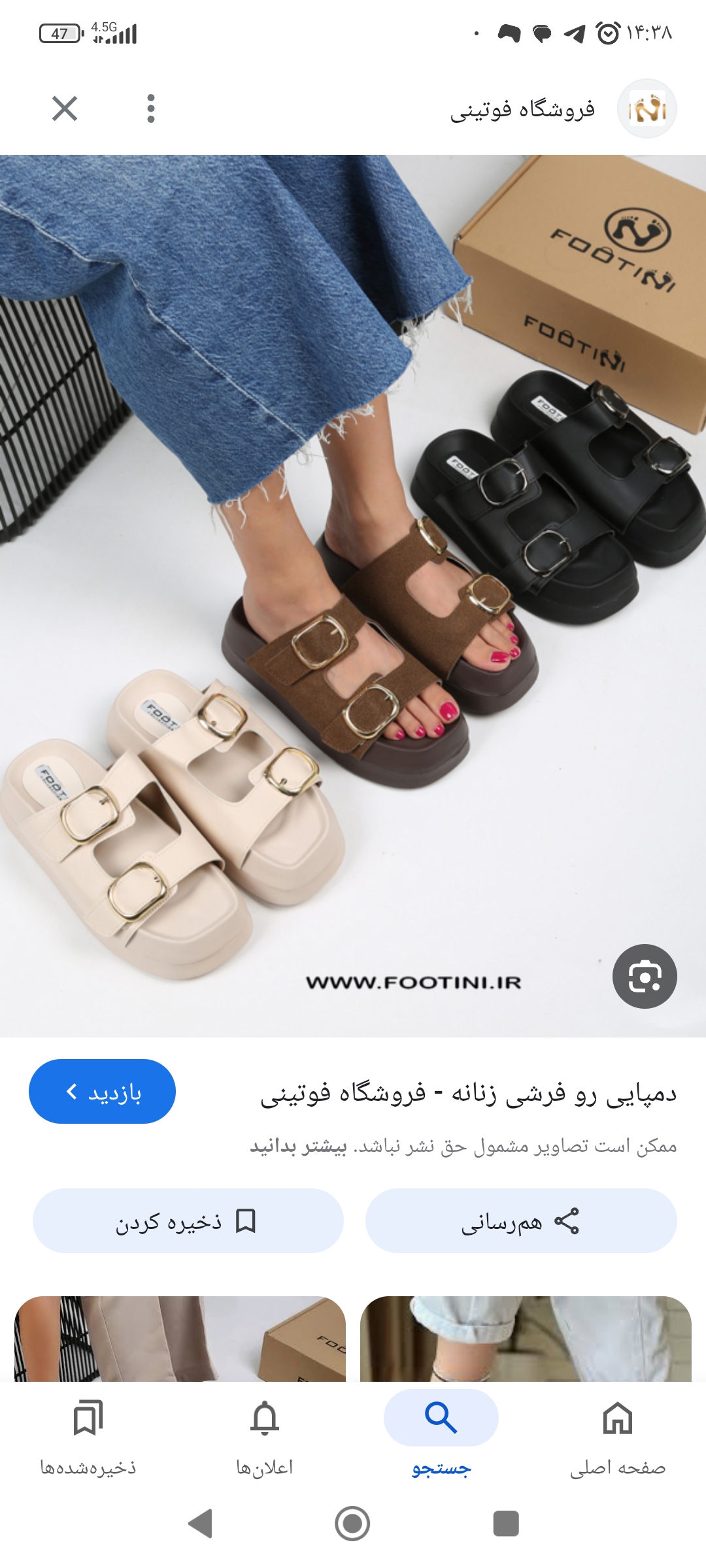Close the image viewer with the X icon
Image resolution: width=706 pixels, height=1568 pixels.
(65, 108)
